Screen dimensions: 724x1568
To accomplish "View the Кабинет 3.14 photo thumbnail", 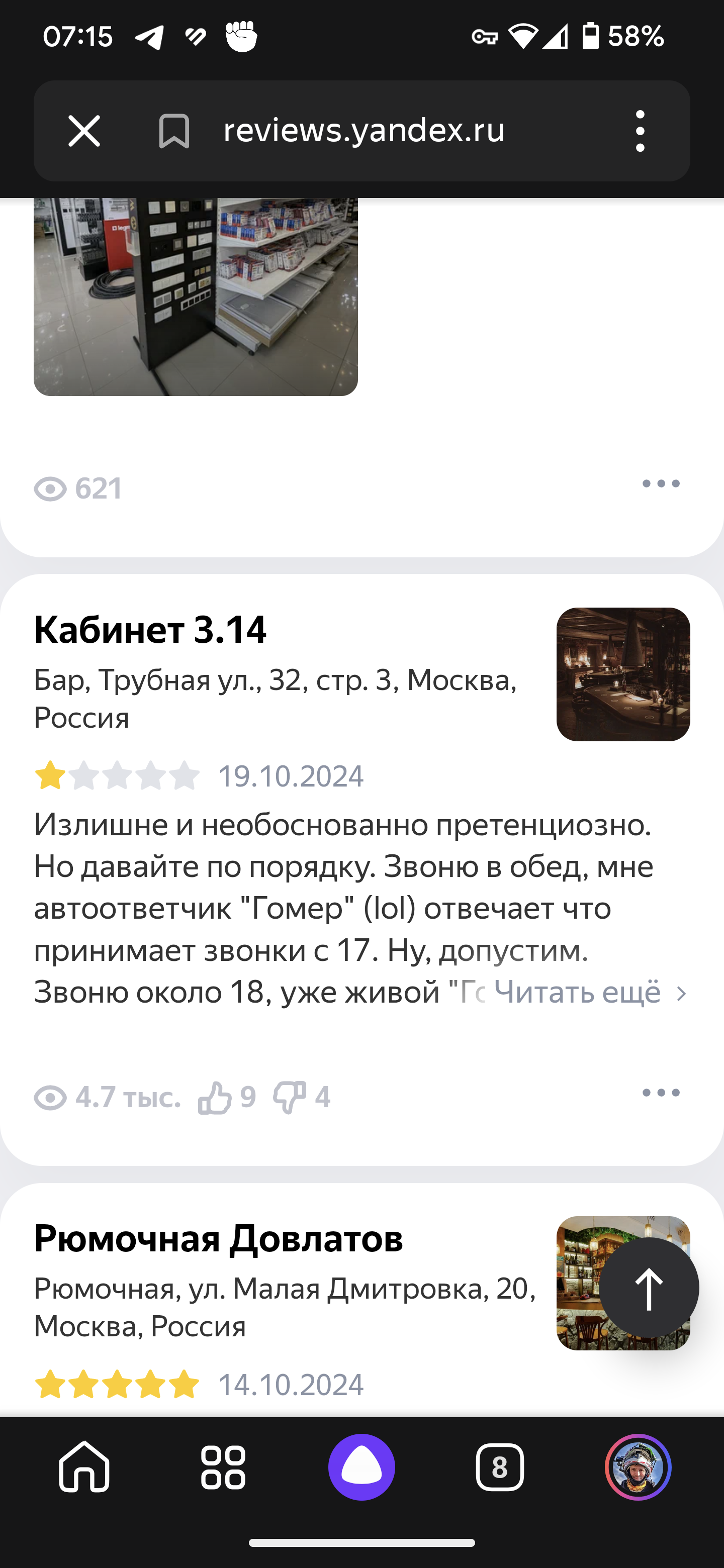I will [x=623, y=674].
